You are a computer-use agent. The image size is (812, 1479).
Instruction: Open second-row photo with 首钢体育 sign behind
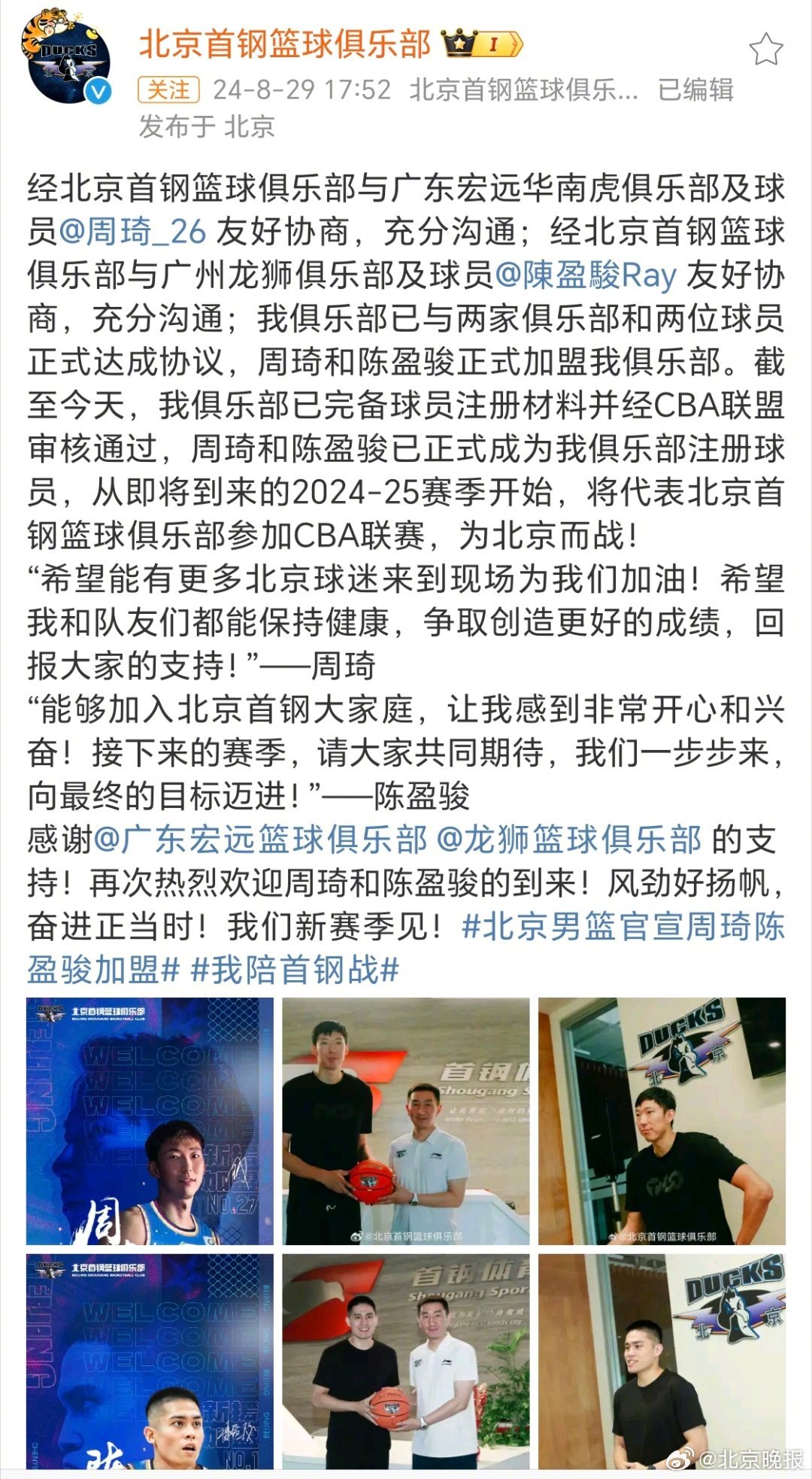coord(406,1362)
